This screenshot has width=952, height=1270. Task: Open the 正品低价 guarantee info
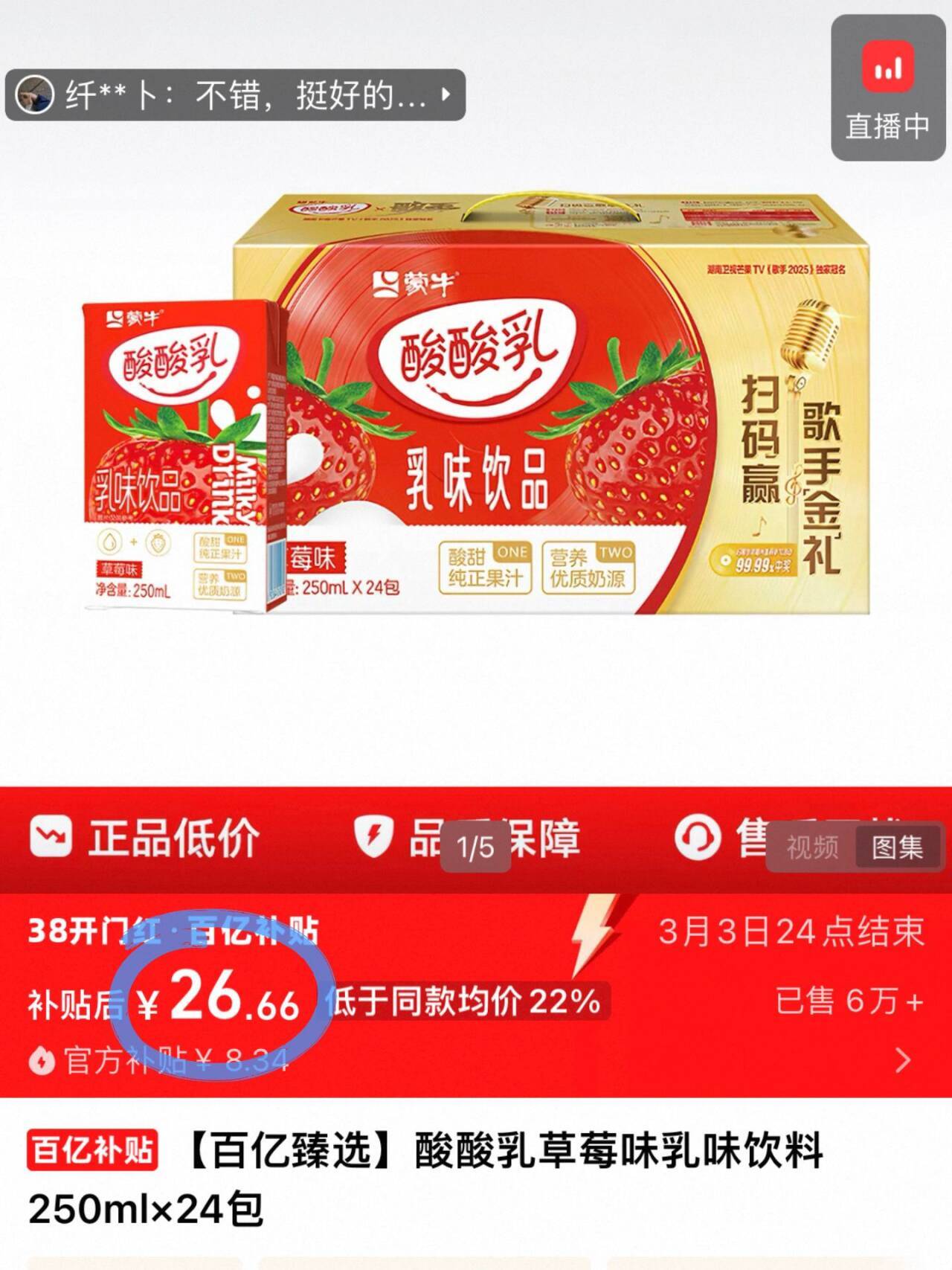(145, 838)
